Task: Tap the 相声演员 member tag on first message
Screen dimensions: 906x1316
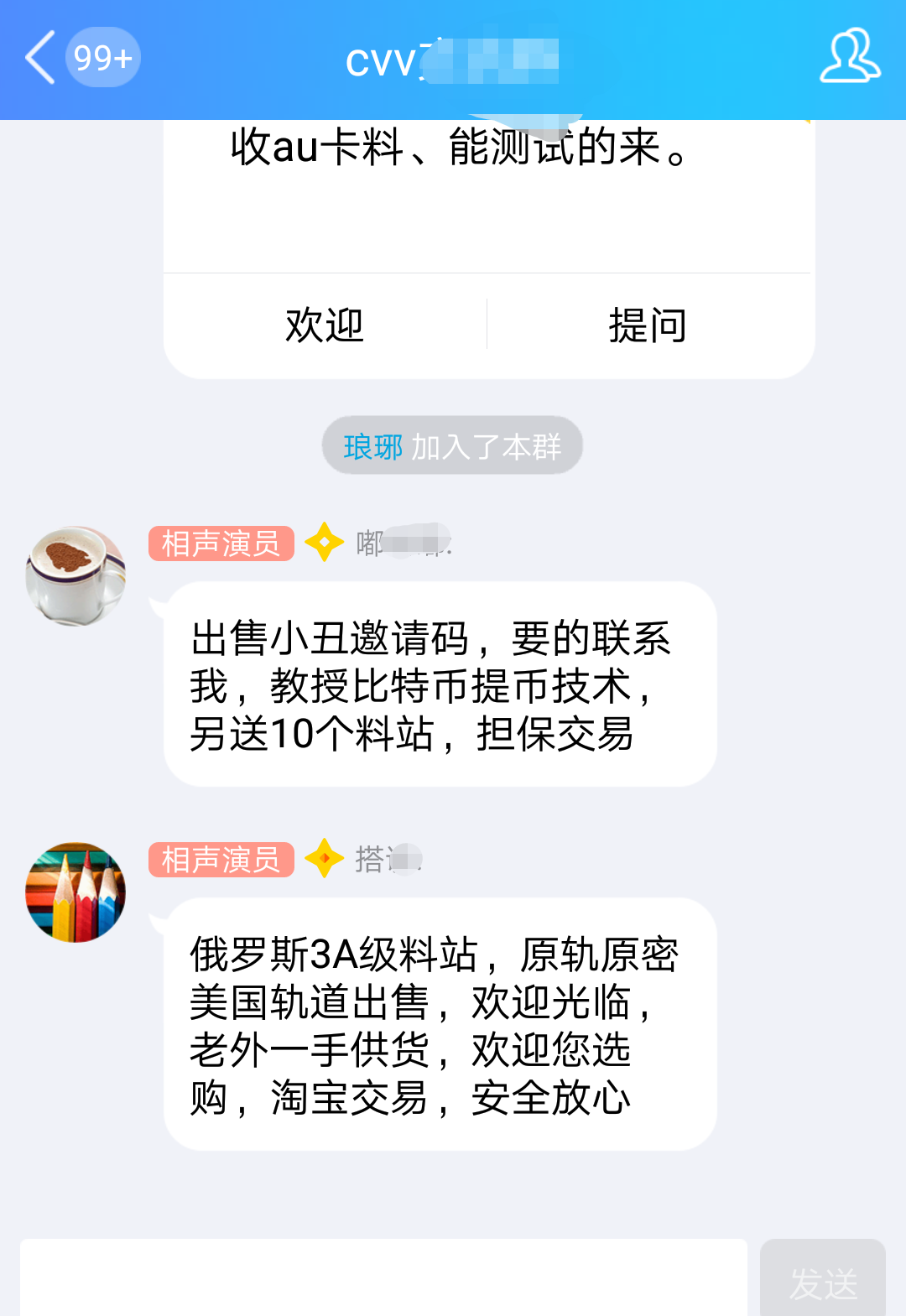Action: pos(221,545)
